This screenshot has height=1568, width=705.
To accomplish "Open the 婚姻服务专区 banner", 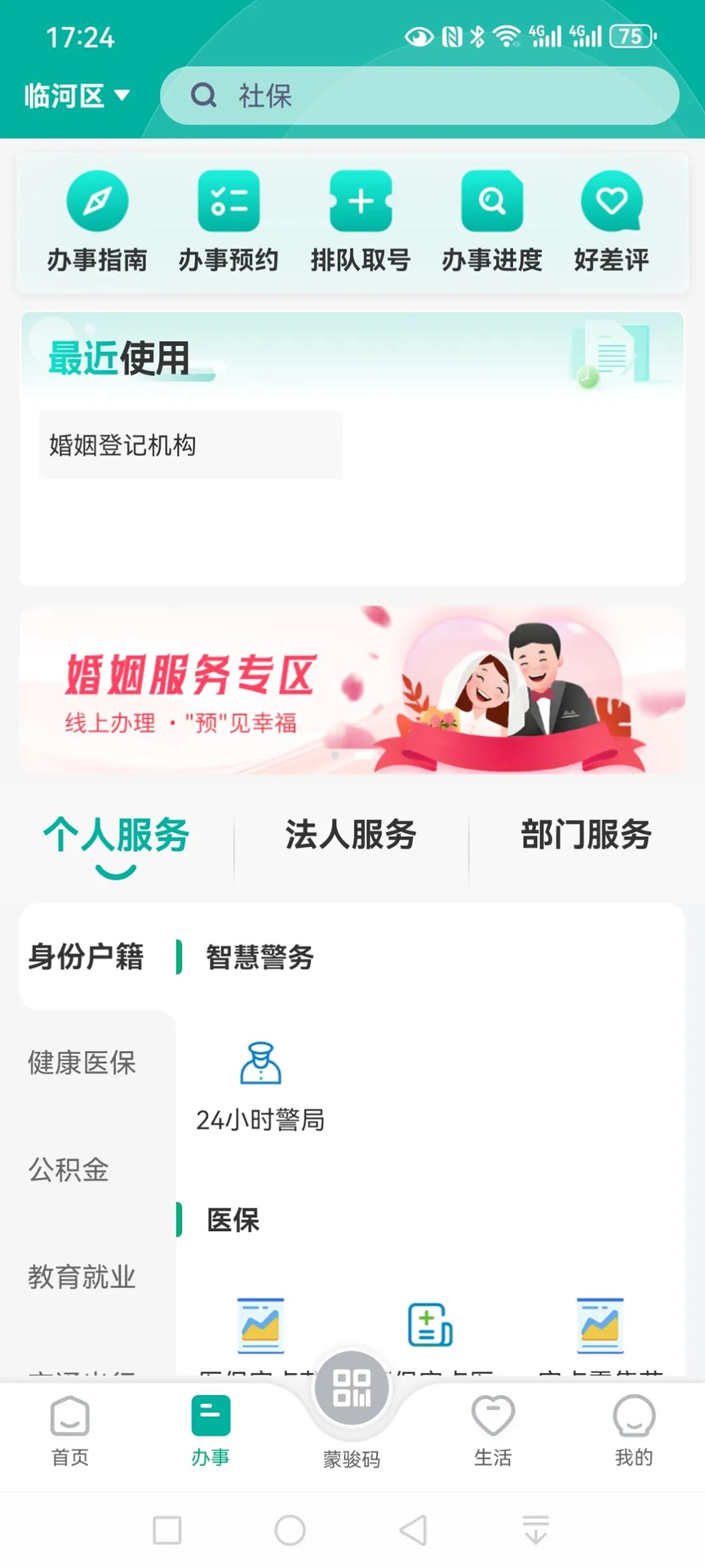I will 352,689.
